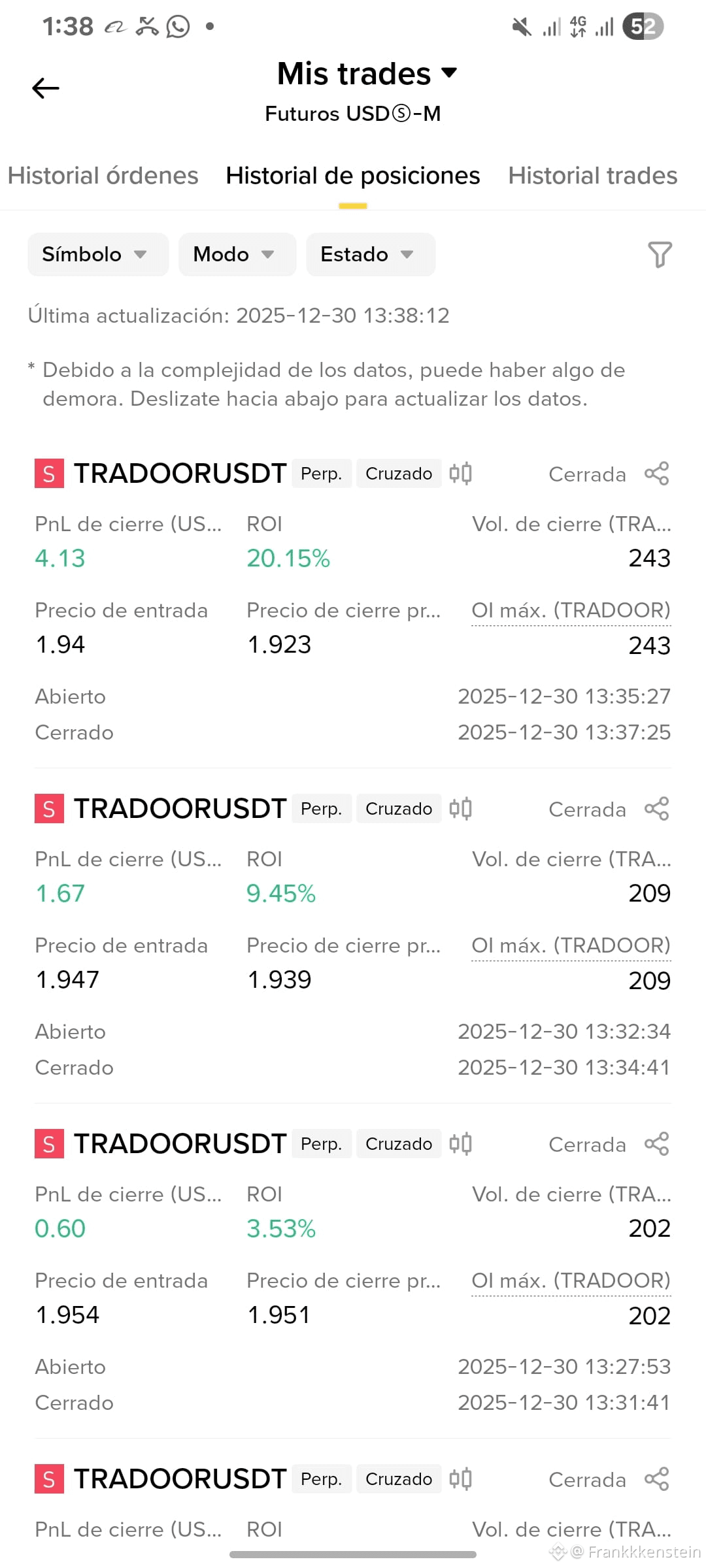Open the funnel filter icon
This screenshot has width=706, height=1568.
[660, 254]
